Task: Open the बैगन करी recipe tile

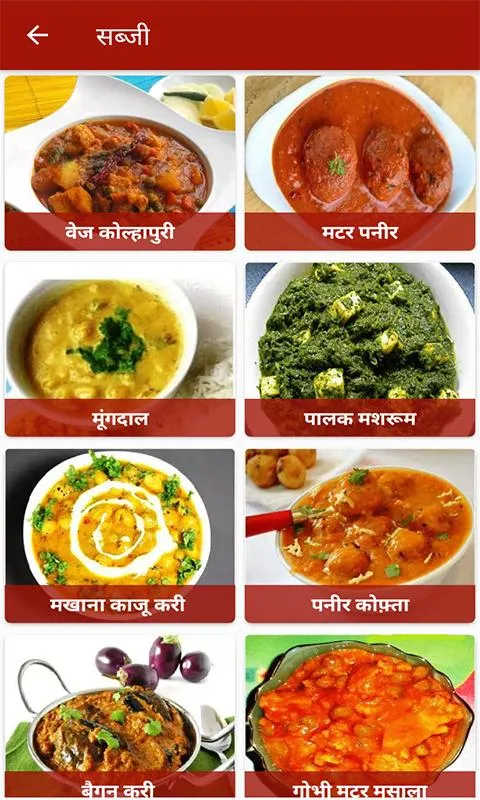Action: (120, 716)
